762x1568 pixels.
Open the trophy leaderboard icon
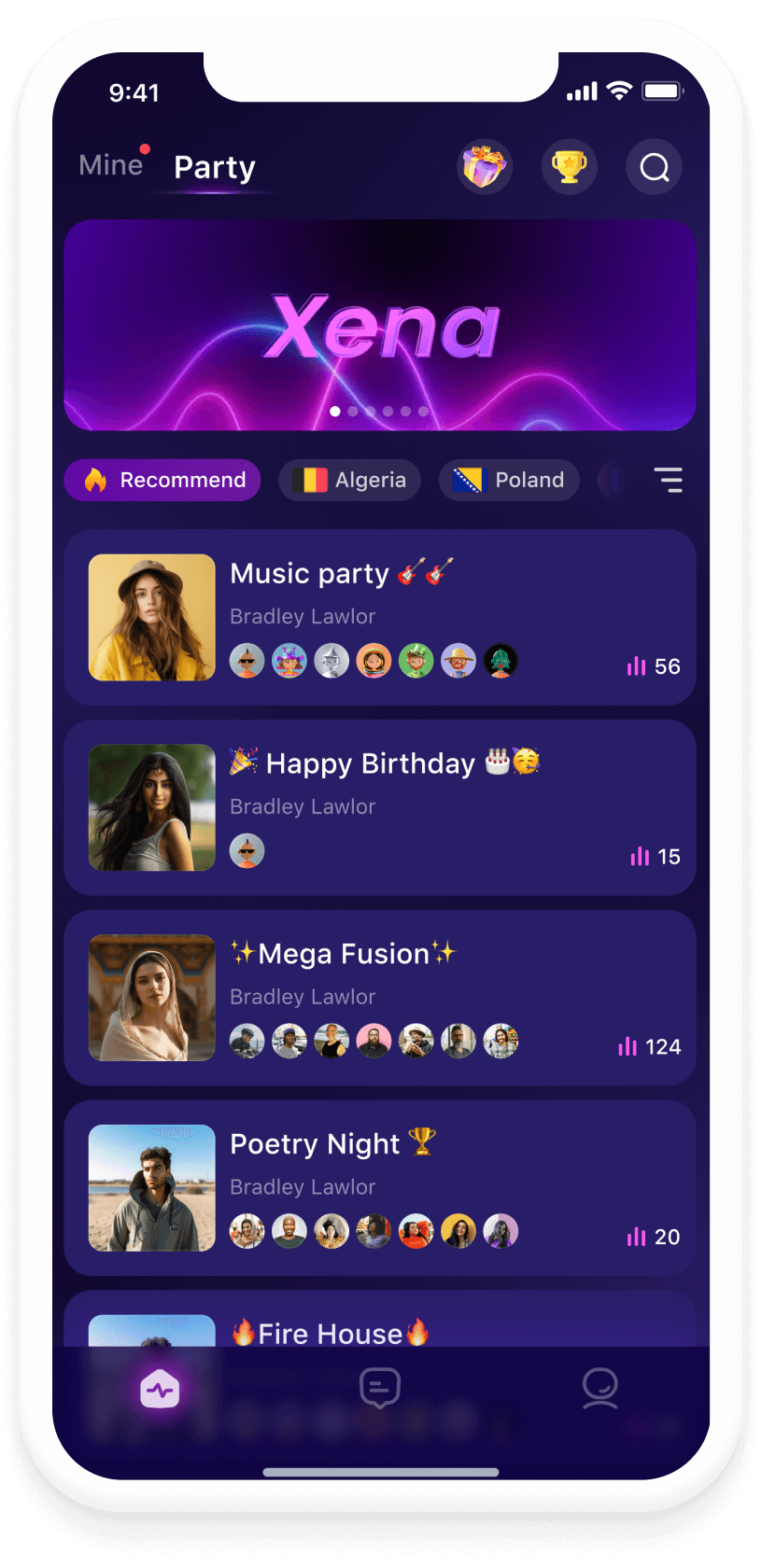(x=569, y=167)
